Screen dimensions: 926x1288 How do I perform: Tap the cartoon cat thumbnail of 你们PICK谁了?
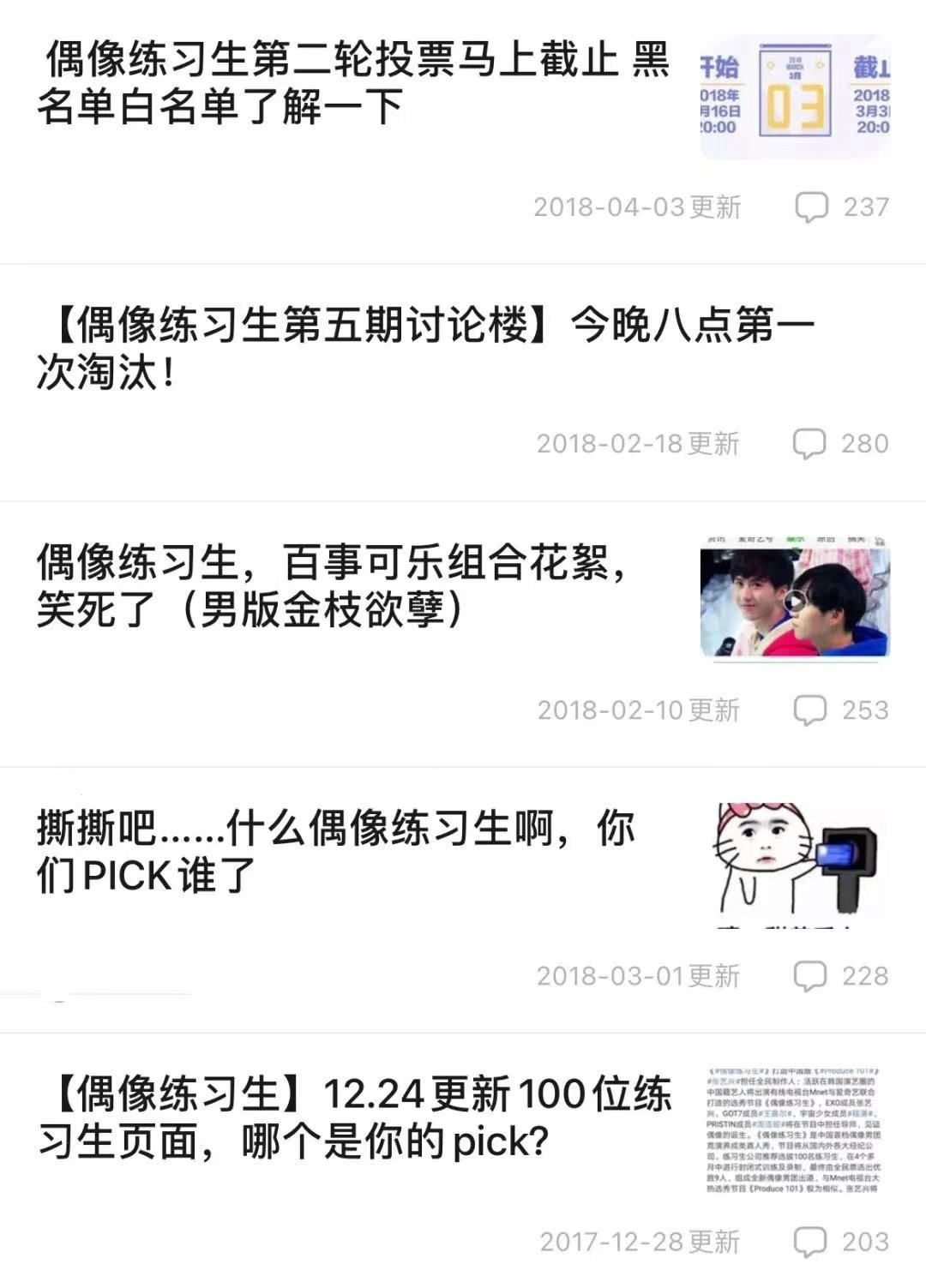click(795, 866)
